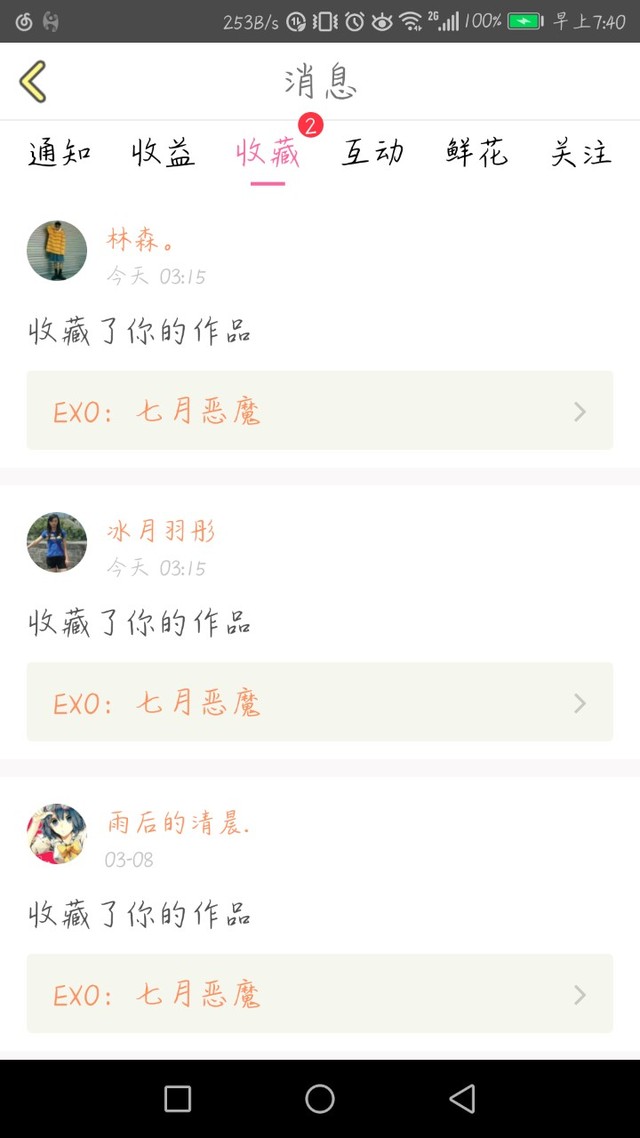
Task: Select the 收藏 tab
Action: click(x=268, y=153)
